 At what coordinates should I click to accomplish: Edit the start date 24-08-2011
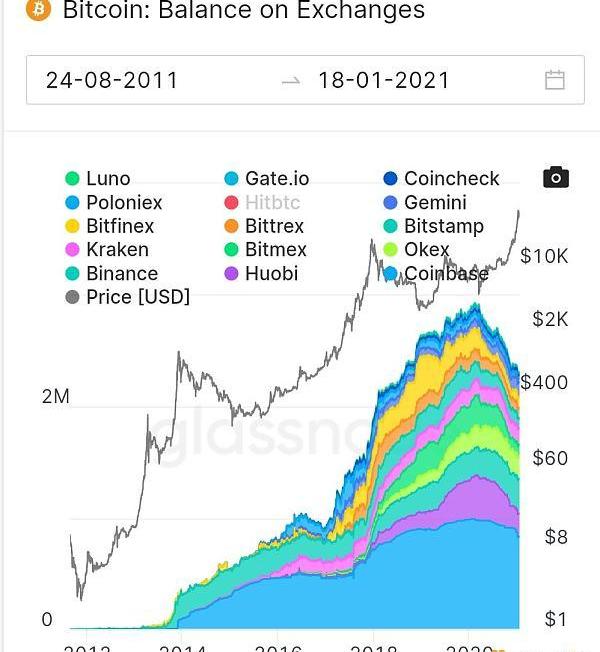pyautogui.click(x=112, y=80)
